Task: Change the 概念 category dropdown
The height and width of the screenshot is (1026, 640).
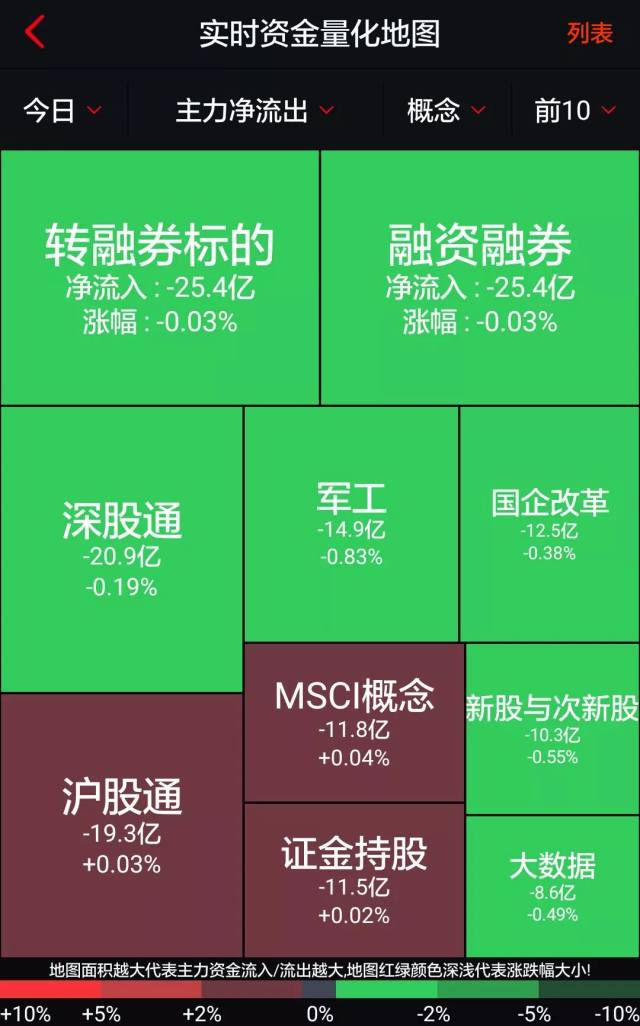Action: [x=446, y=110]
